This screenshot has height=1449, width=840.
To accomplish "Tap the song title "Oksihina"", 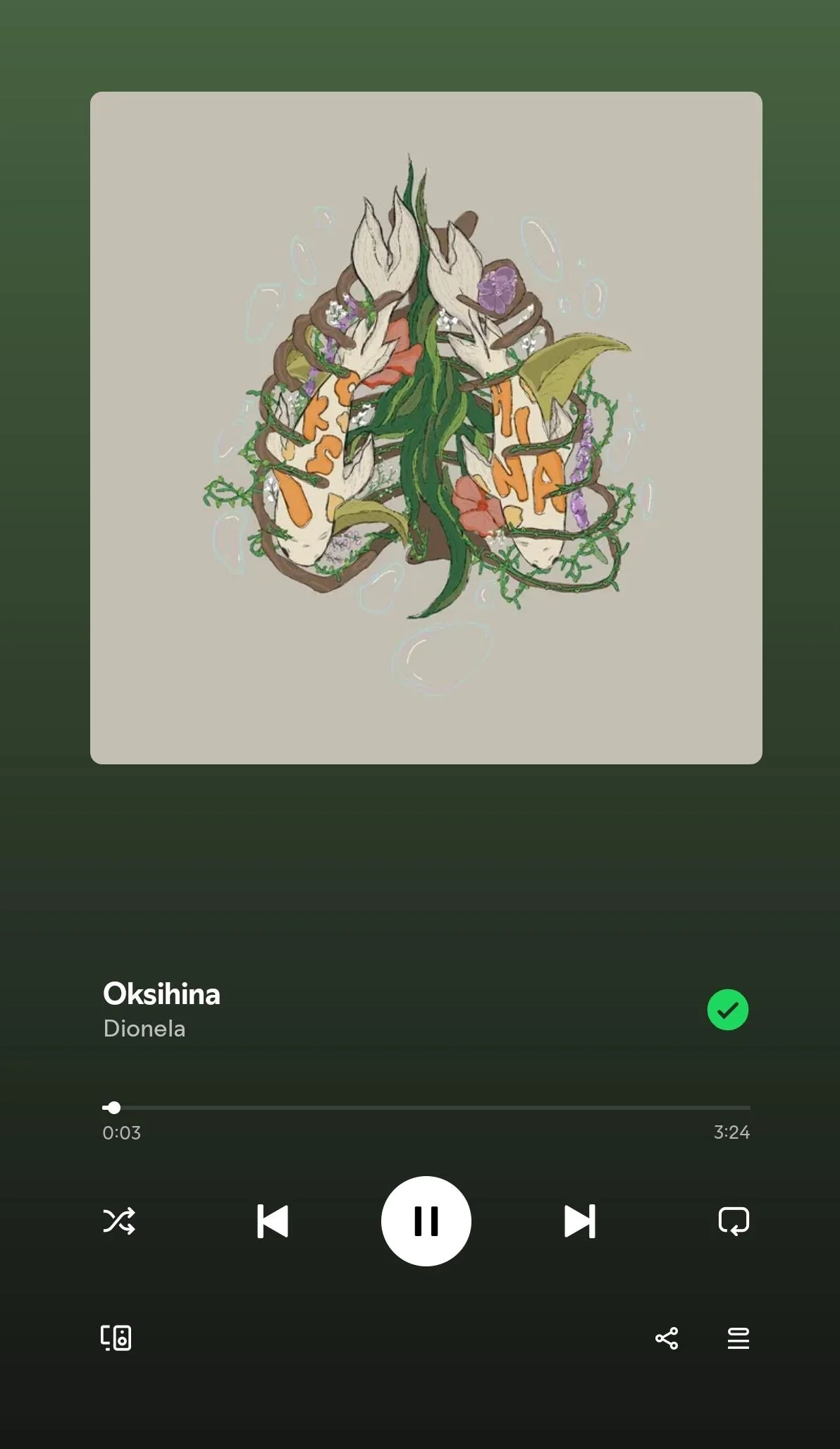I will [161, 993].
